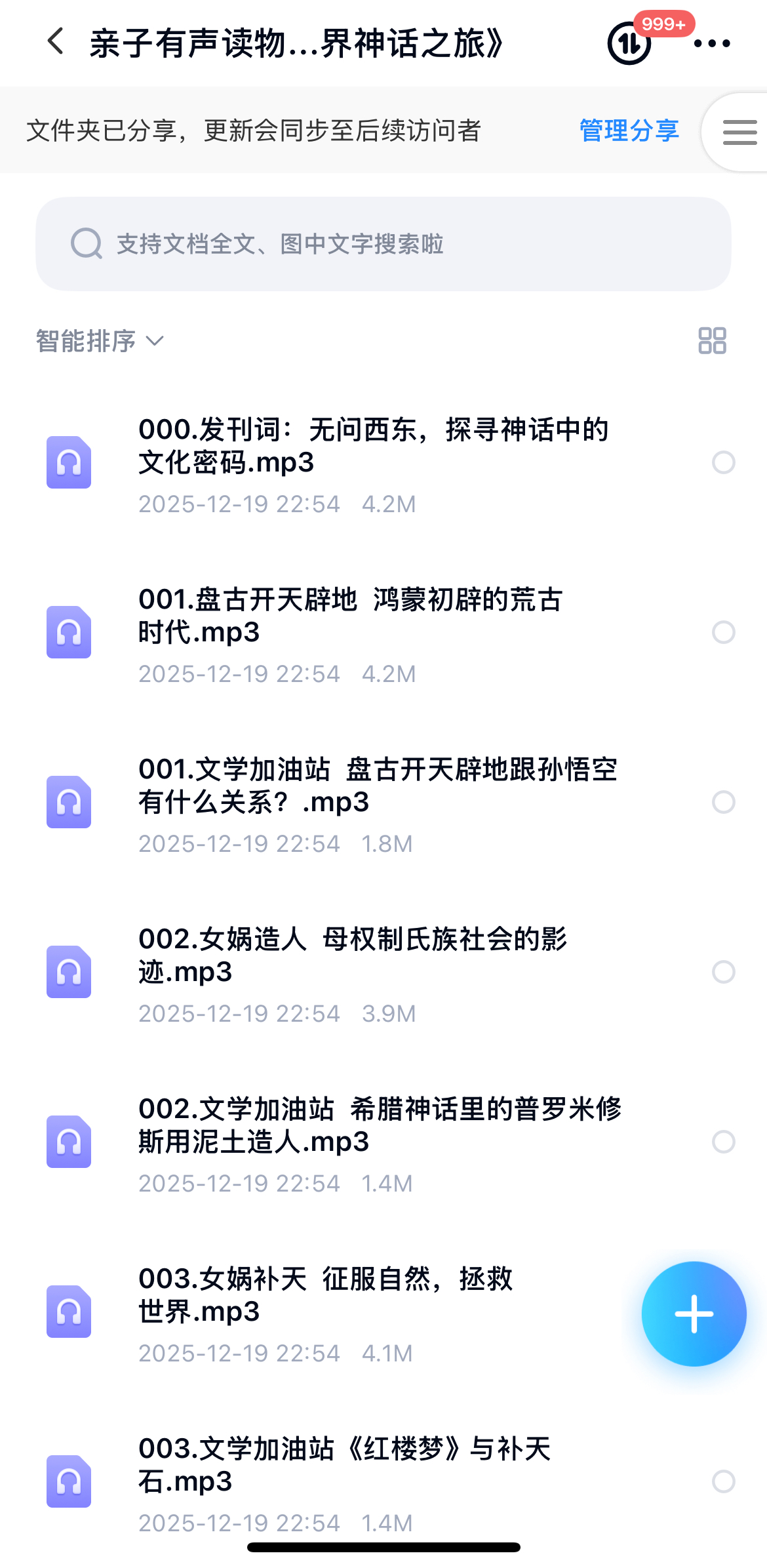Image resolution: width=767 pixels, height=1568 pixels.
Task: Go back using the top-left arrow
Action: coord(56,42)
